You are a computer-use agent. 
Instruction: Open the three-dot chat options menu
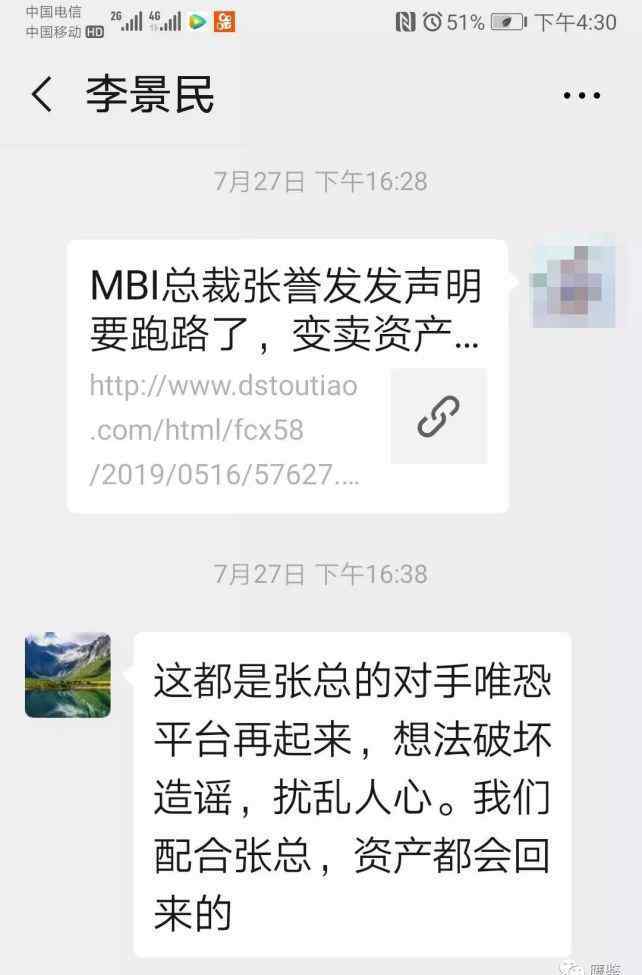[581, 97]
